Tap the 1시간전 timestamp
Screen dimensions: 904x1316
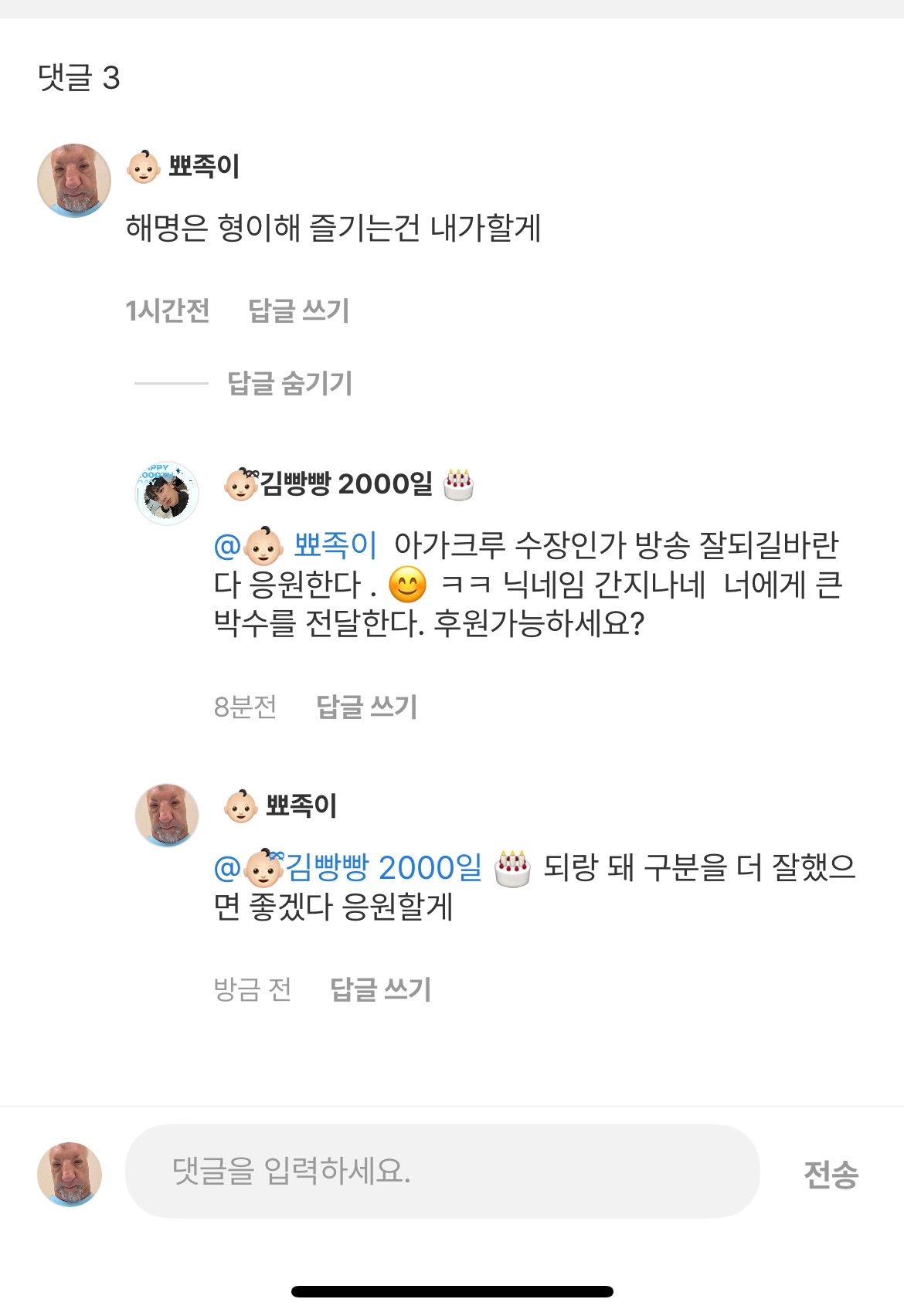pyautogui.click(x=166, y=312)
